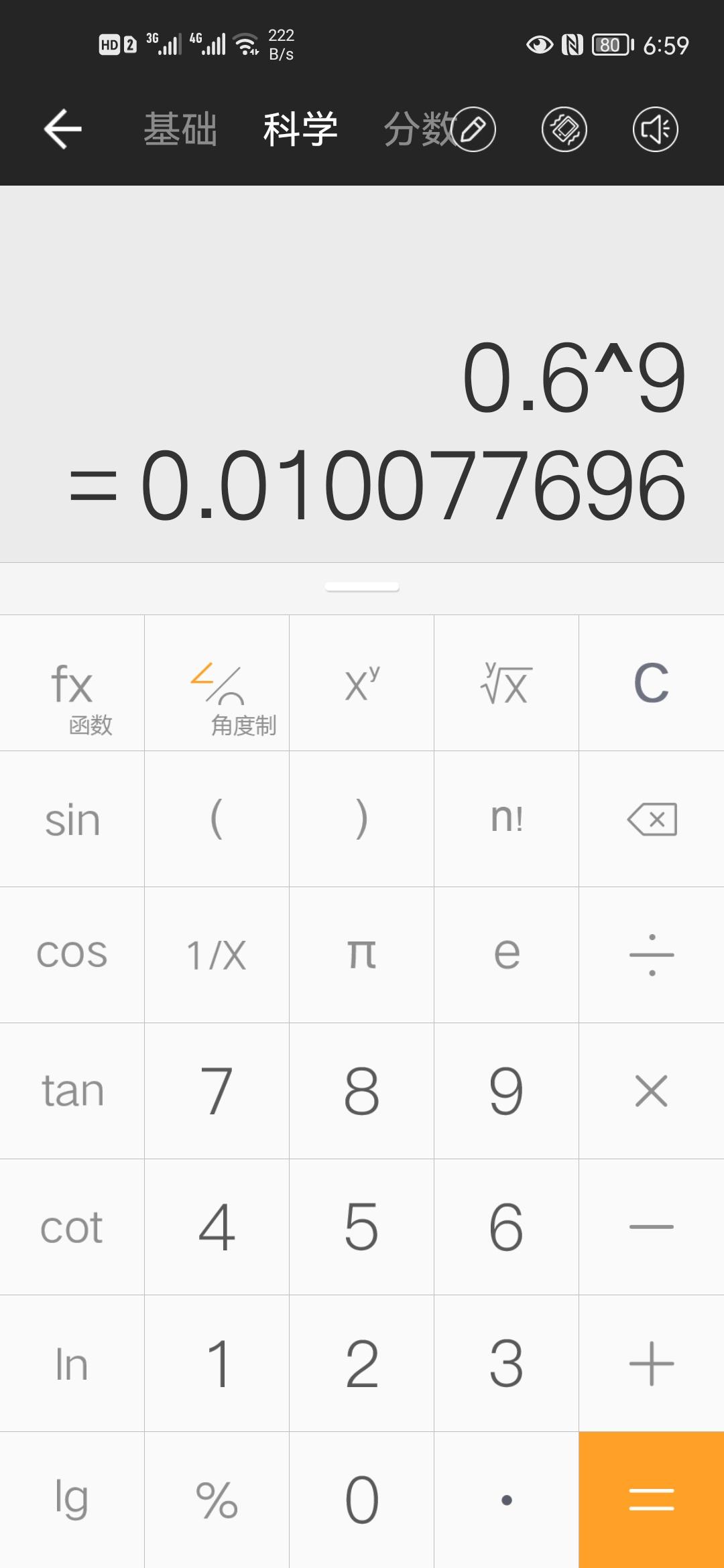Tap the pencil edit icon
This screenshot has height=1568, width=724.
[473, 129]
